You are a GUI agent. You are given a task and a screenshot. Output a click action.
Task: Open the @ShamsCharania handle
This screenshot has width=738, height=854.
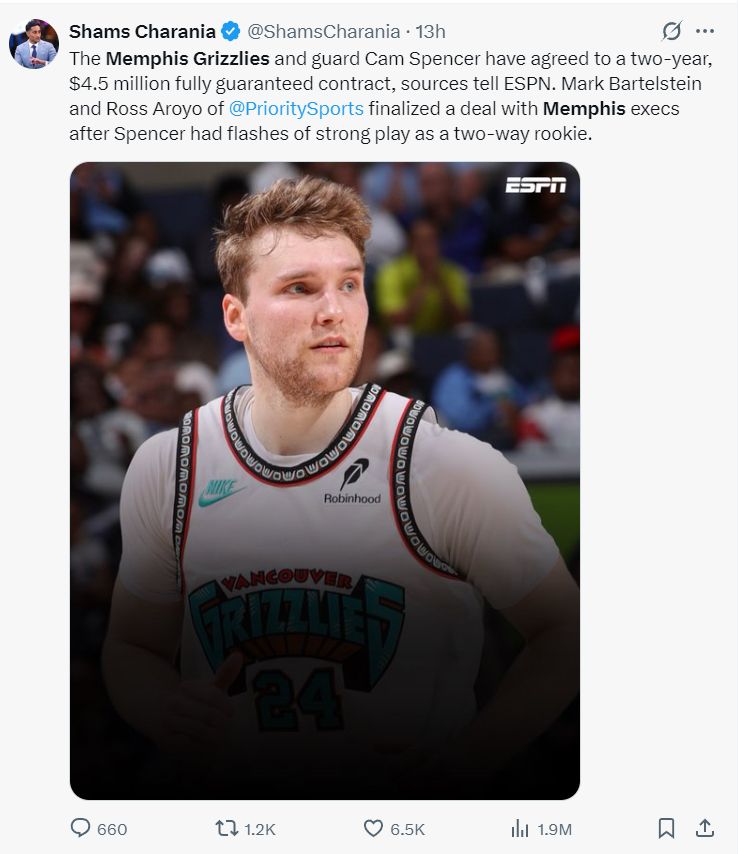[x=330, y=31]
